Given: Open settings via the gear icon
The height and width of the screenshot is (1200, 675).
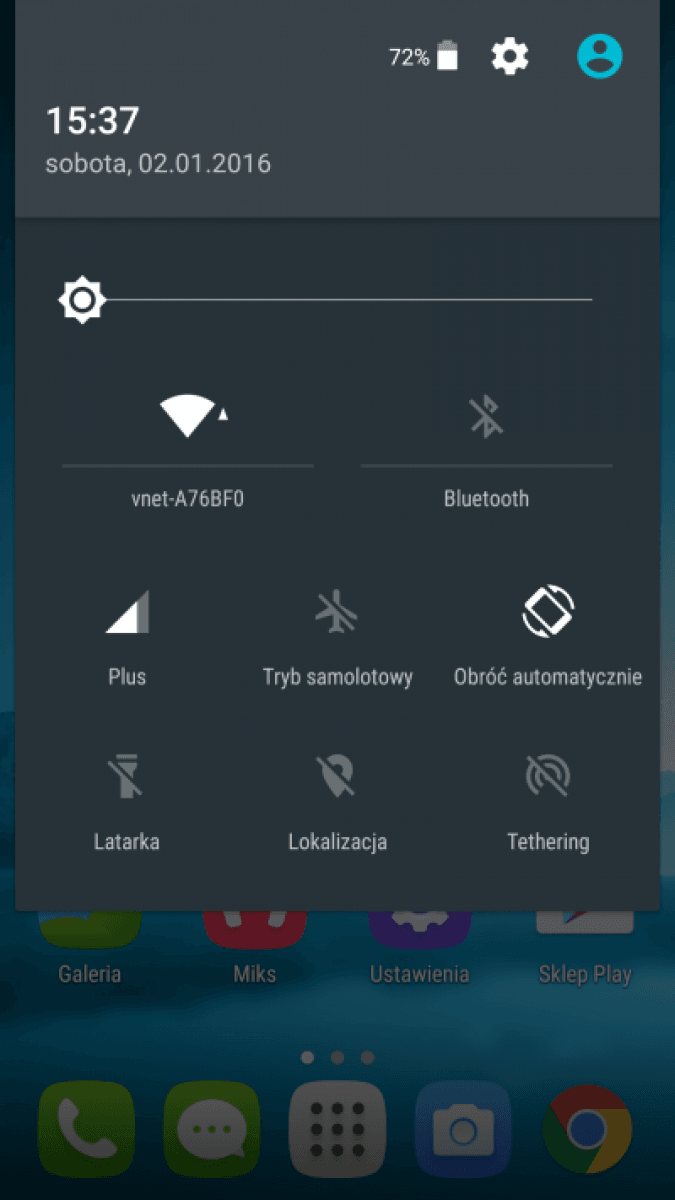Looking at the screenshot, I should (x=509, y=57).
